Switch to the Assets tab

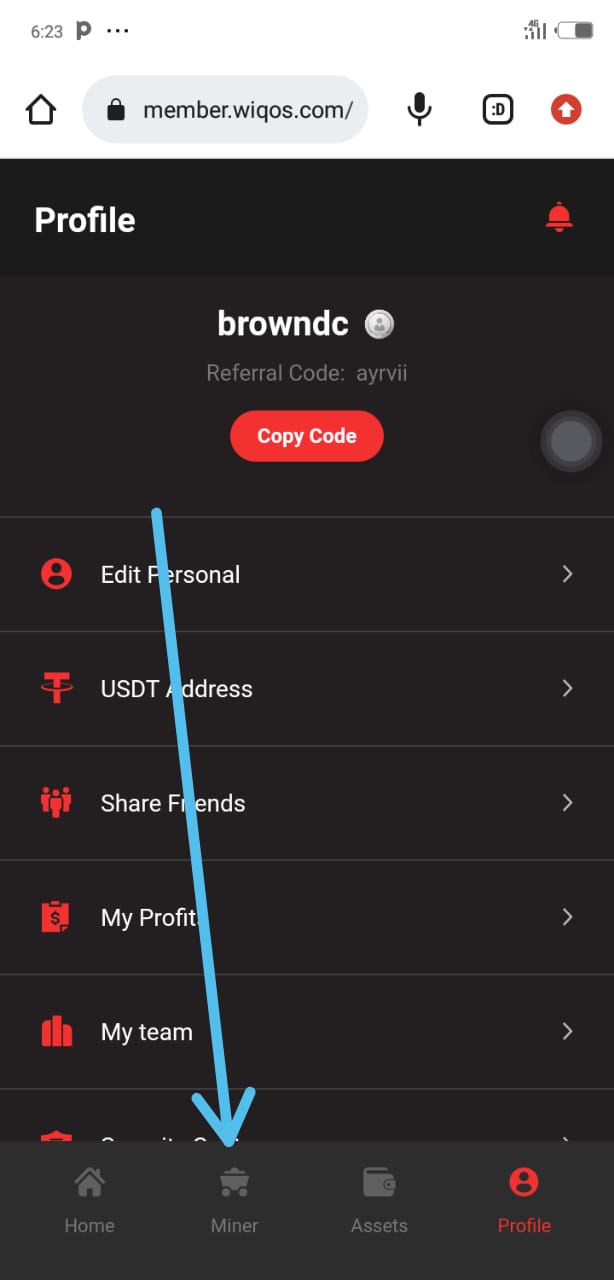[x=379, y=1200]
